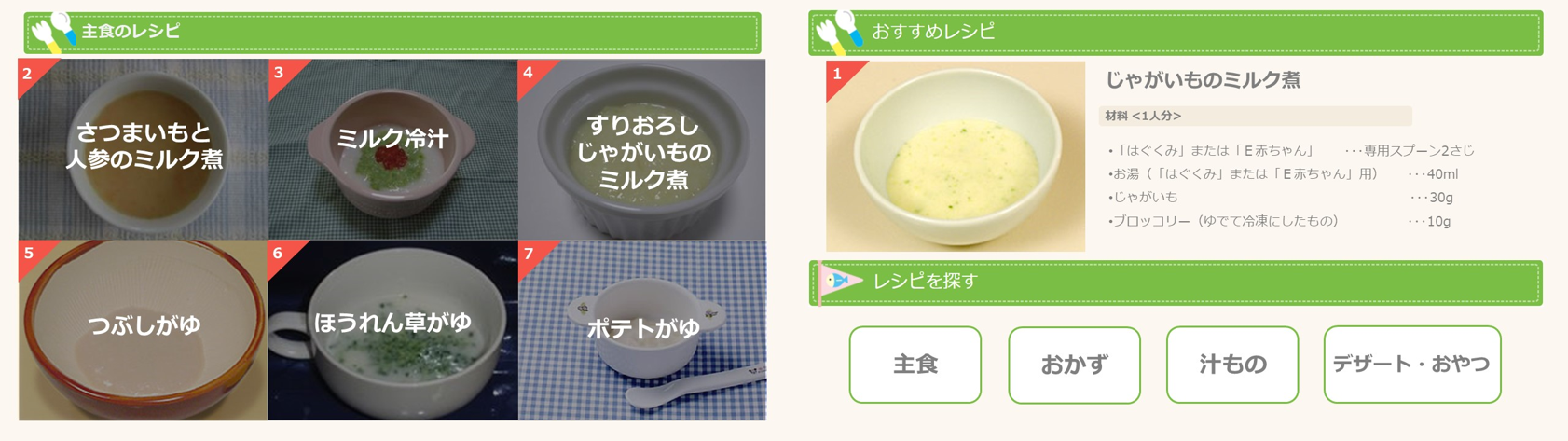Select the 汁もの category button

click(1232, 365)
